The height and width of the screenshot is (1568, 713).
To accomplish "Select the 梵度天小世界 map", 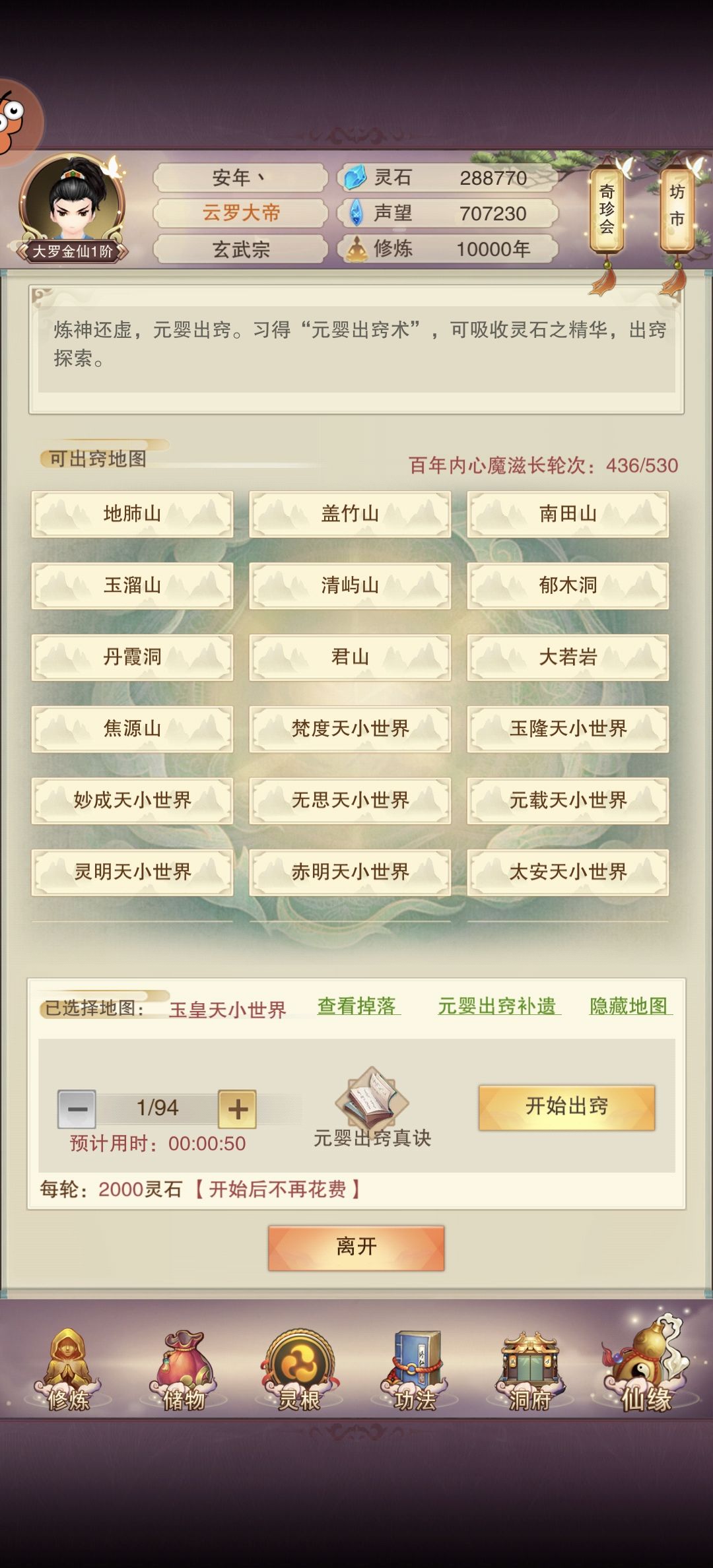I will [349, 729].
